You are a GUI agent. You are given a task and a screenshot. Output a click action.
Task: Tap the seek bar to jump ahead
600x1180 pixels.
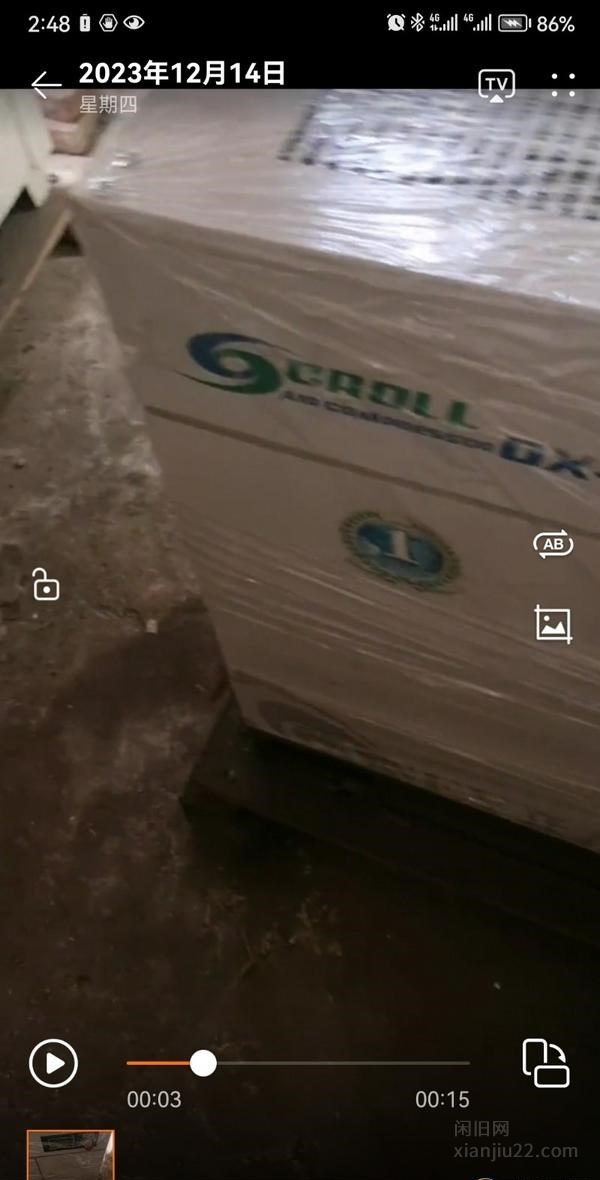point(350,1063)
